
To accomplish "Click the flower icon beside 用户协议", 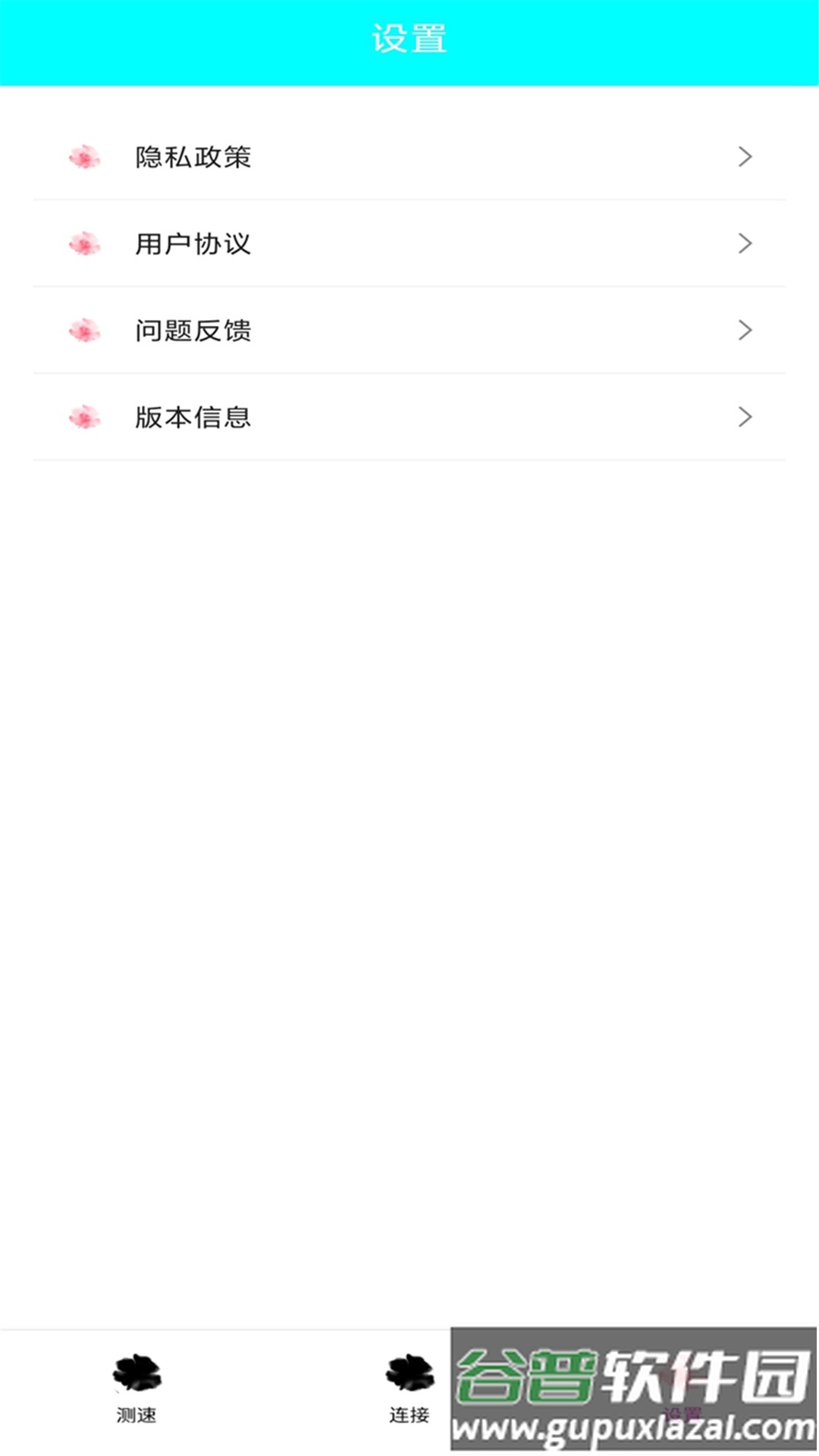I will (x=84, y=243).
